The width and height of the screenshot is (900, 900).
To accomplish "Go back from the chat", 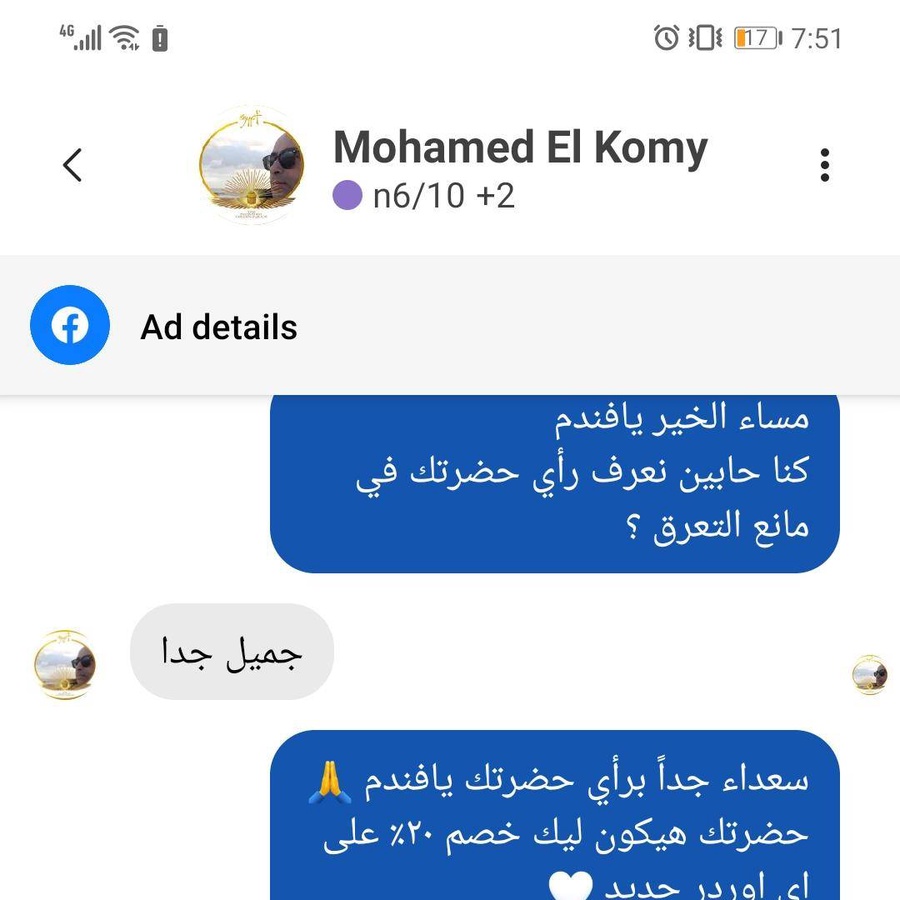I will pos(72,165).
